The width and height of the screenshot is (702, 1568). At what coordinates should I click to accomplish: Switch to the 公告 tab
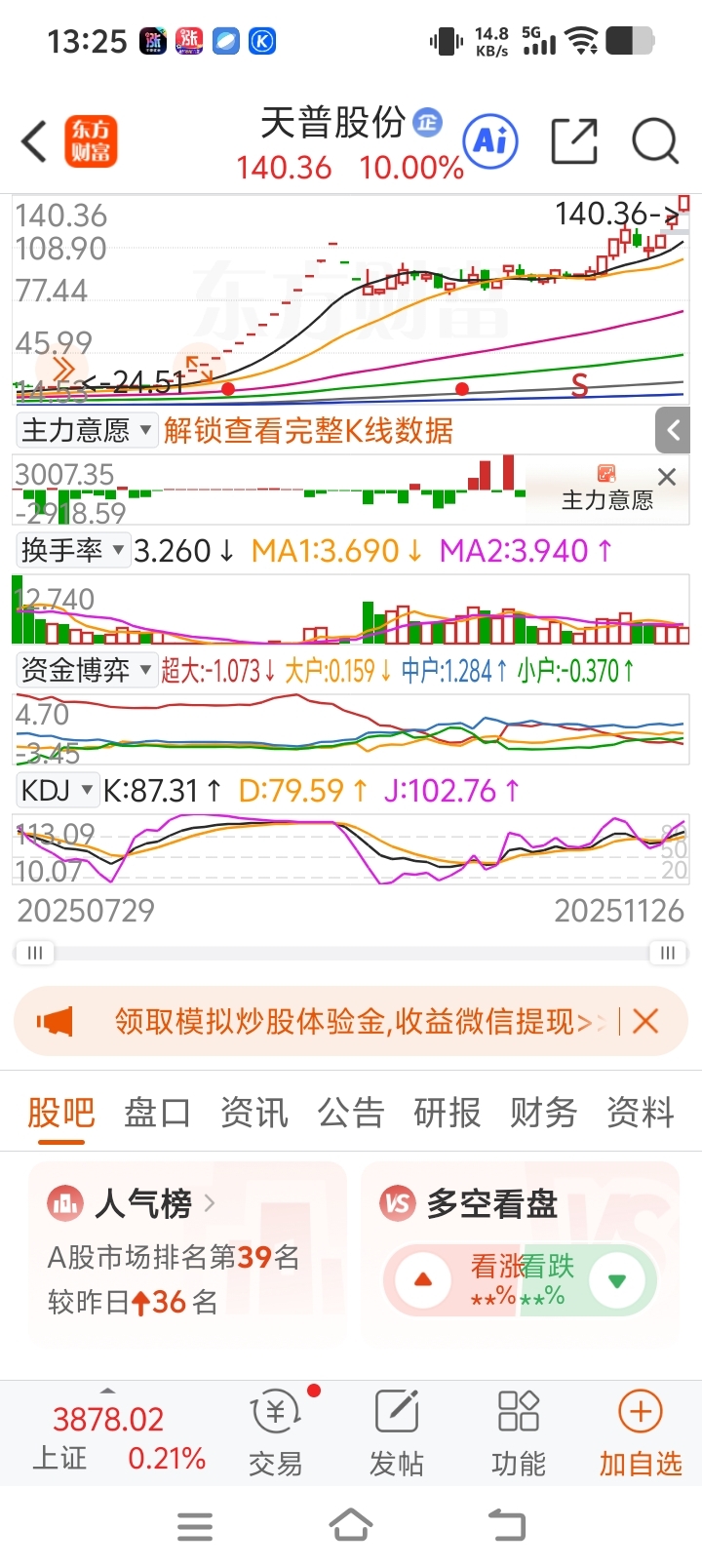(x=350, y=1113)
